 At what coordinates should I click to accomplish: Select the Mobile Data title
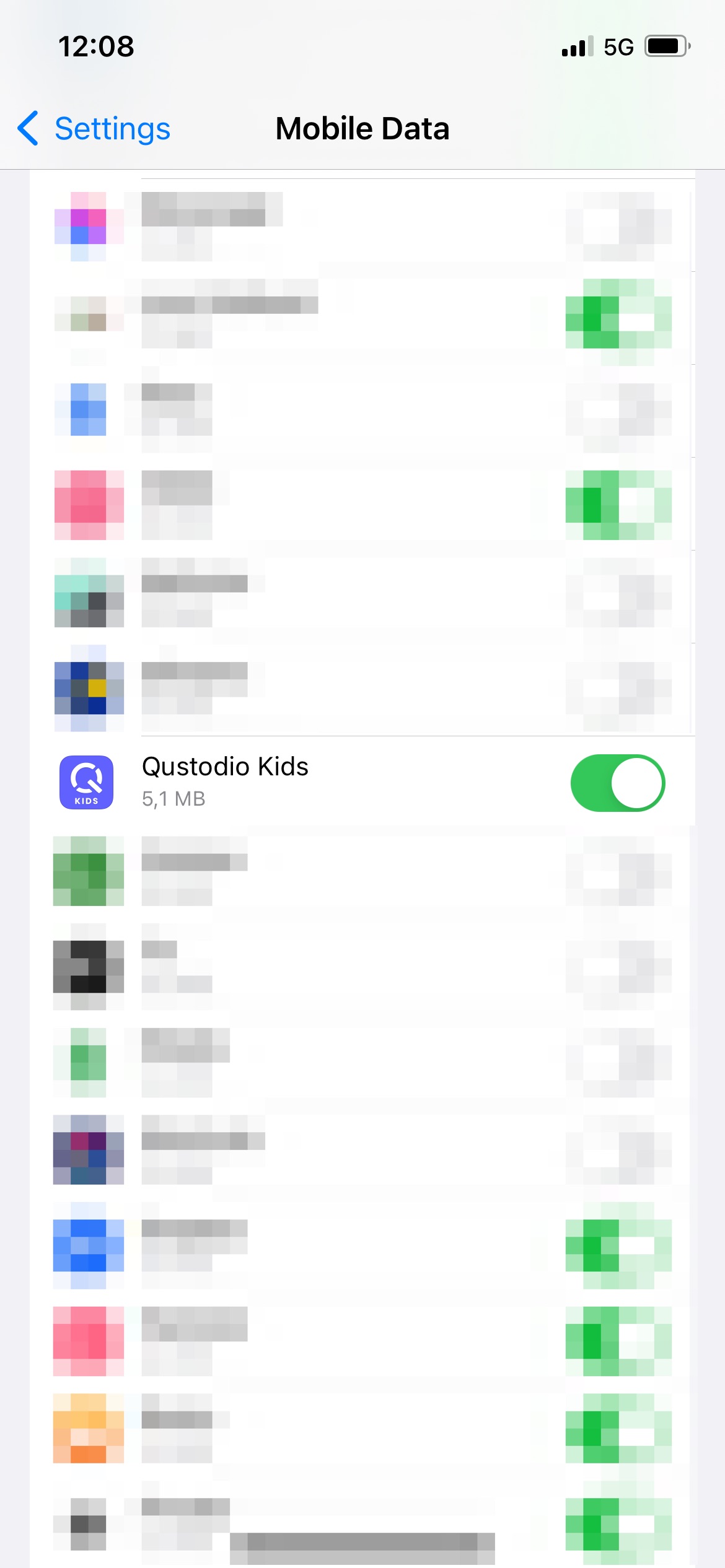coord(362,129)
